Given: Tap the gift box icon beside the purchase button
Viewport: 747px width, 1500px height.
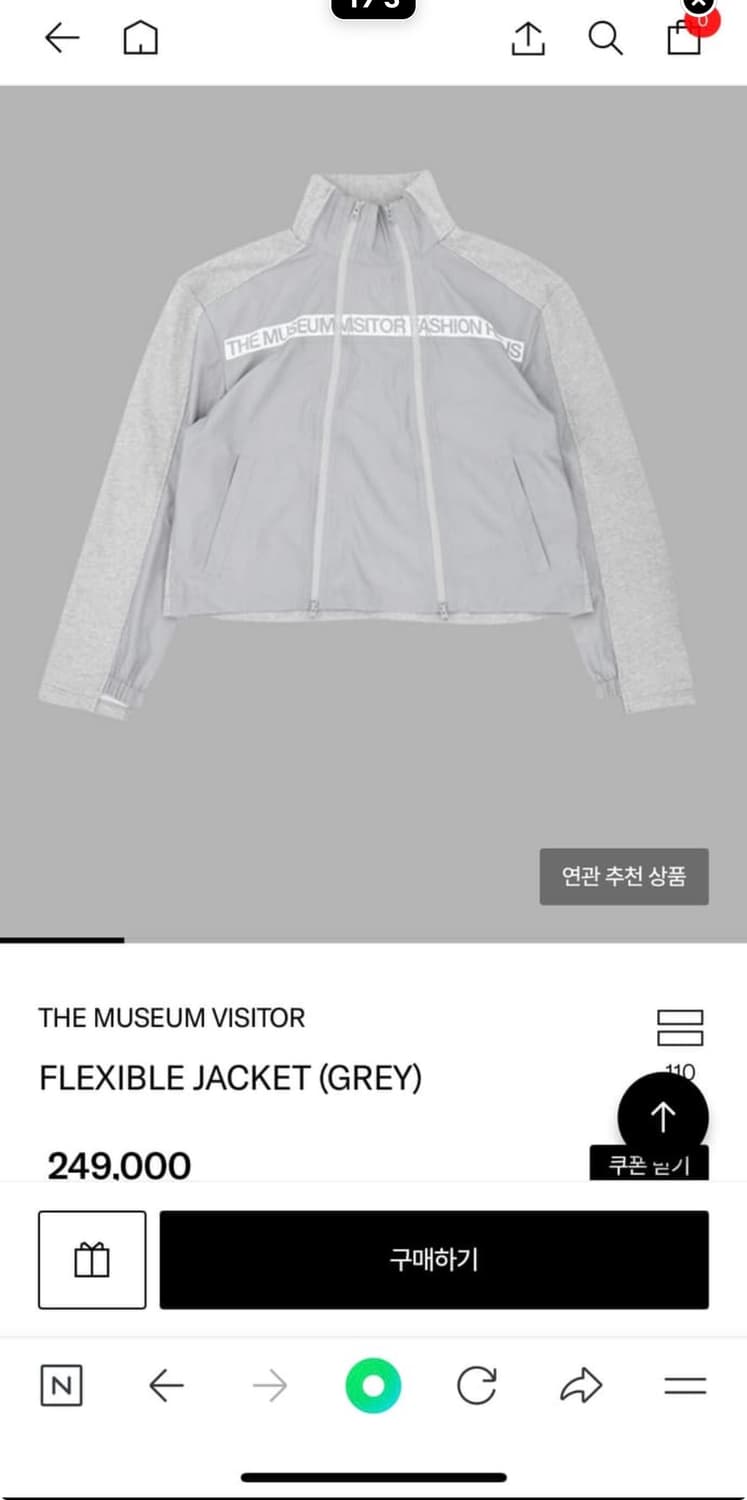Looking at the screenshot, I should tap(92, 1259).
